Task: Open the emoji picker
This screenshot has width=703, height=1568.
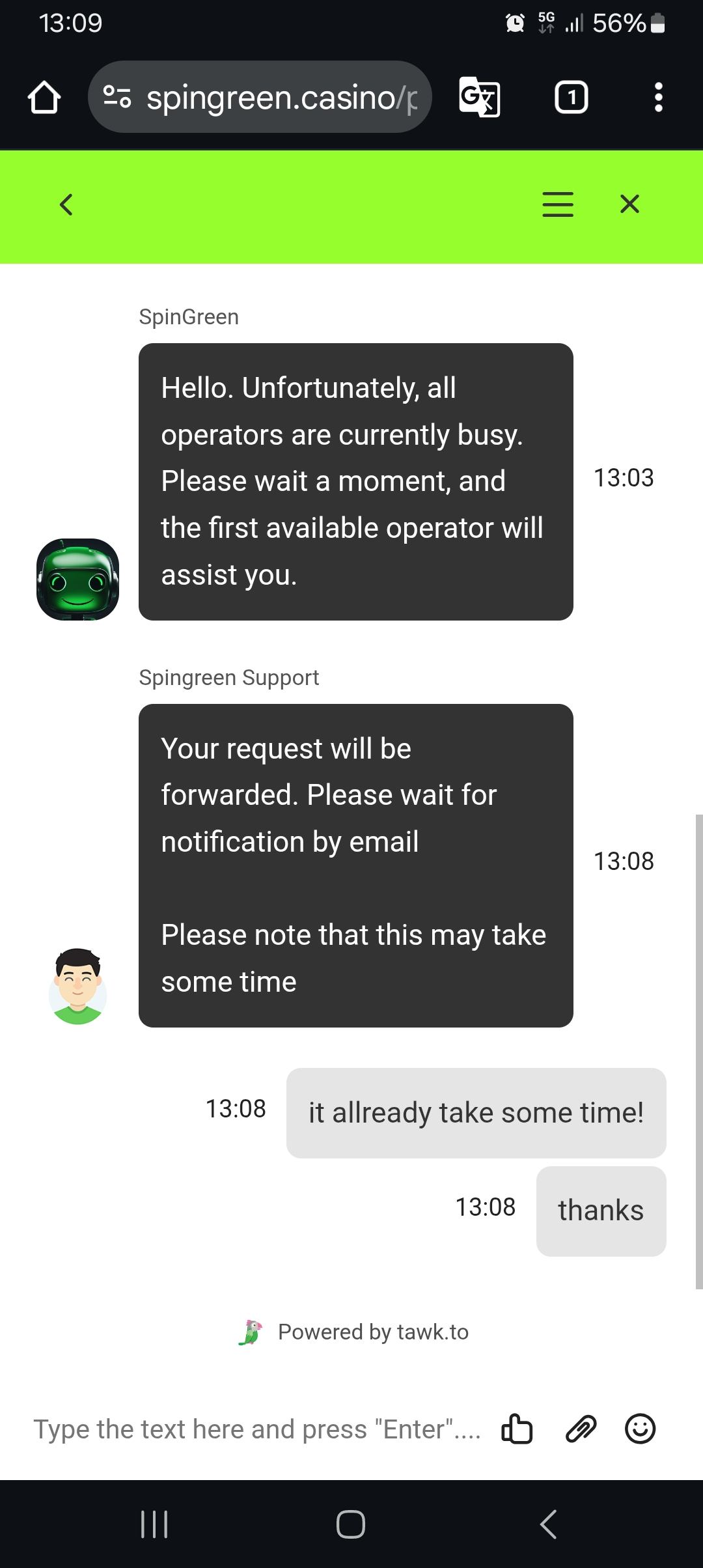Action: tap(640, 1429)
